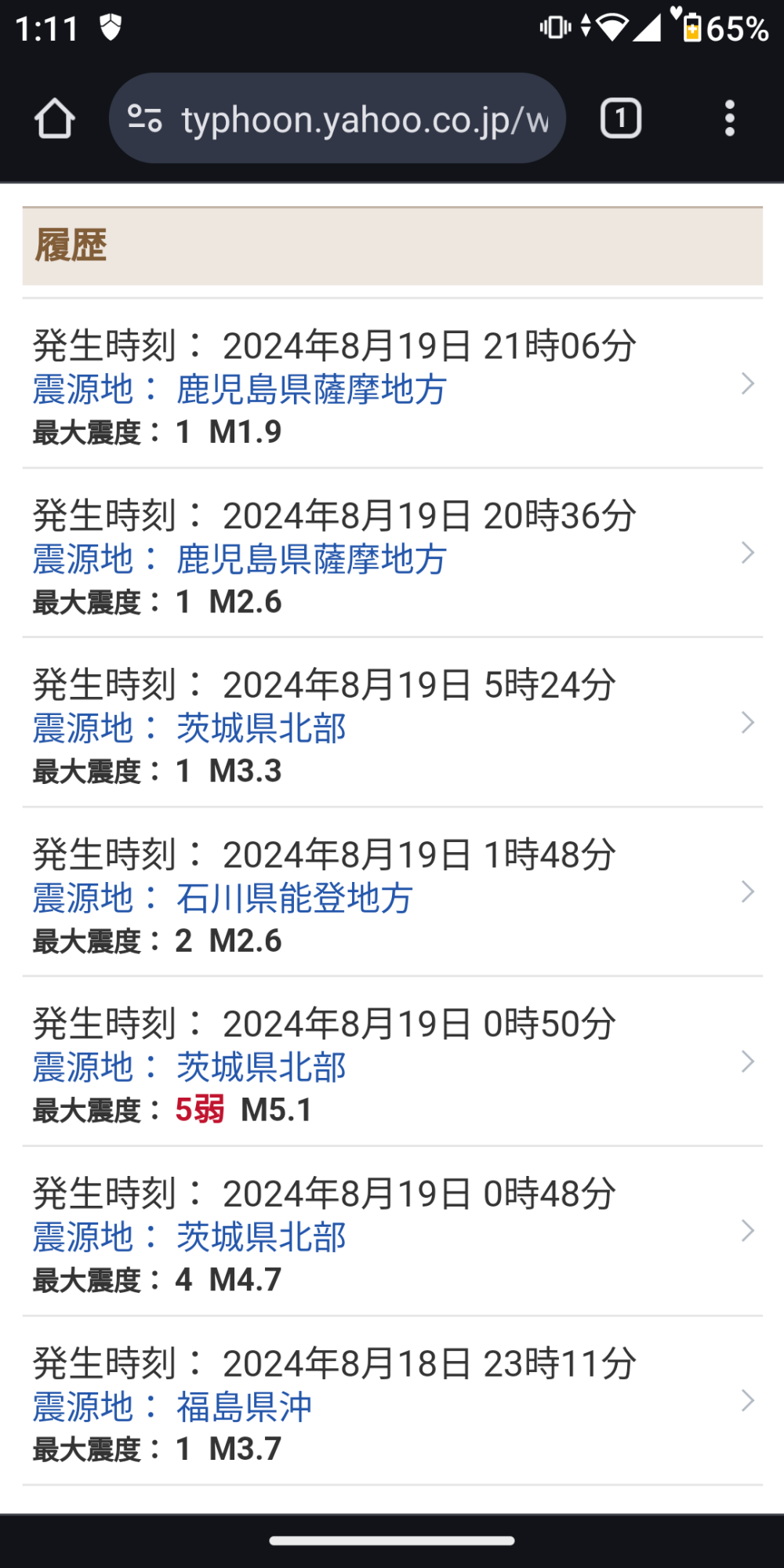Screen dimensions: 784x1568
Task: Open the 石川県能登地方 M2.6 earthquake details
Action: click(392, 892)
